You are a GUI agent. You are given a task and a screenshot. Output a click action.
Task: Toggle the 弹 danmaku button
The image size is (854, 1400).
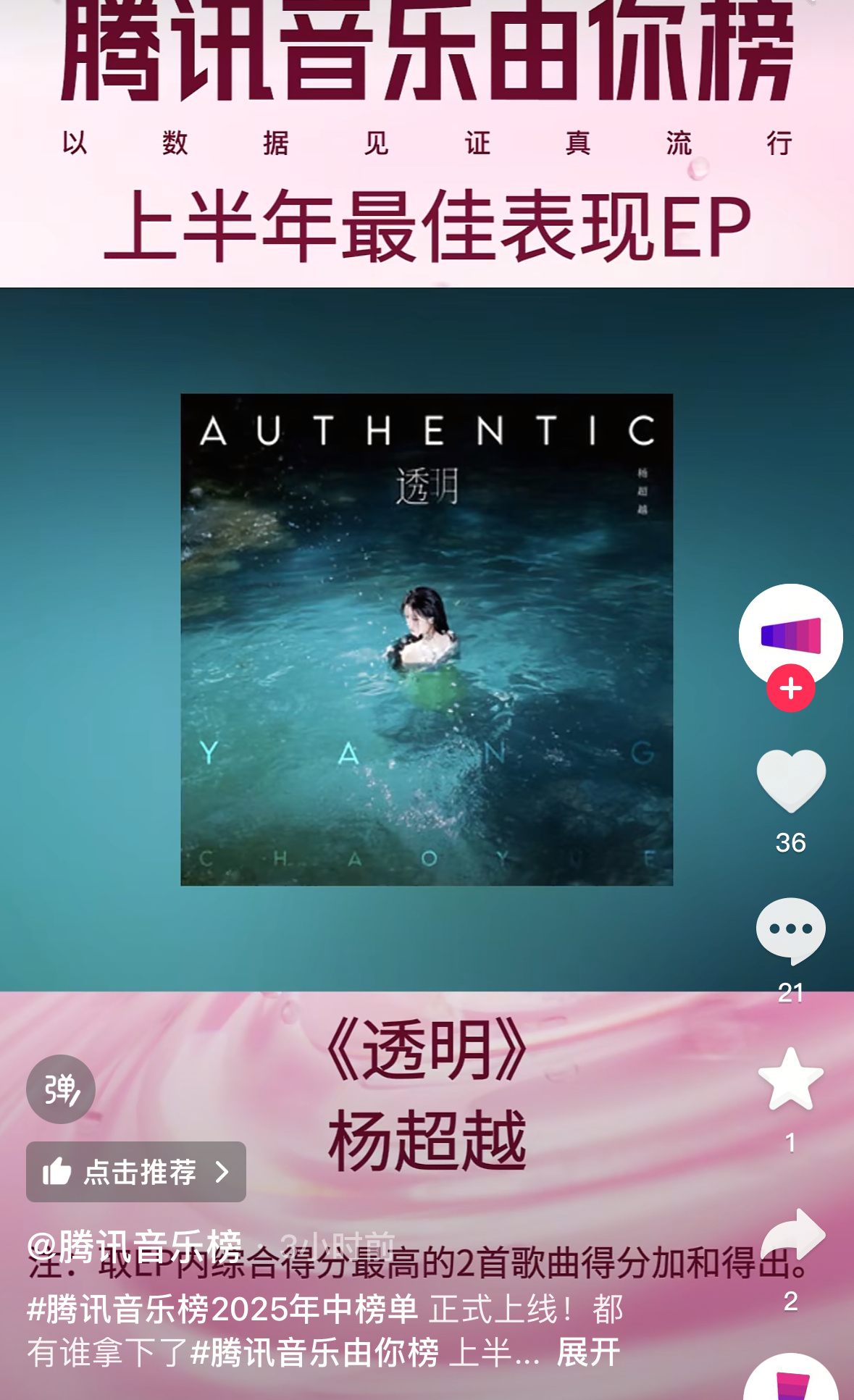point(61,1089)
